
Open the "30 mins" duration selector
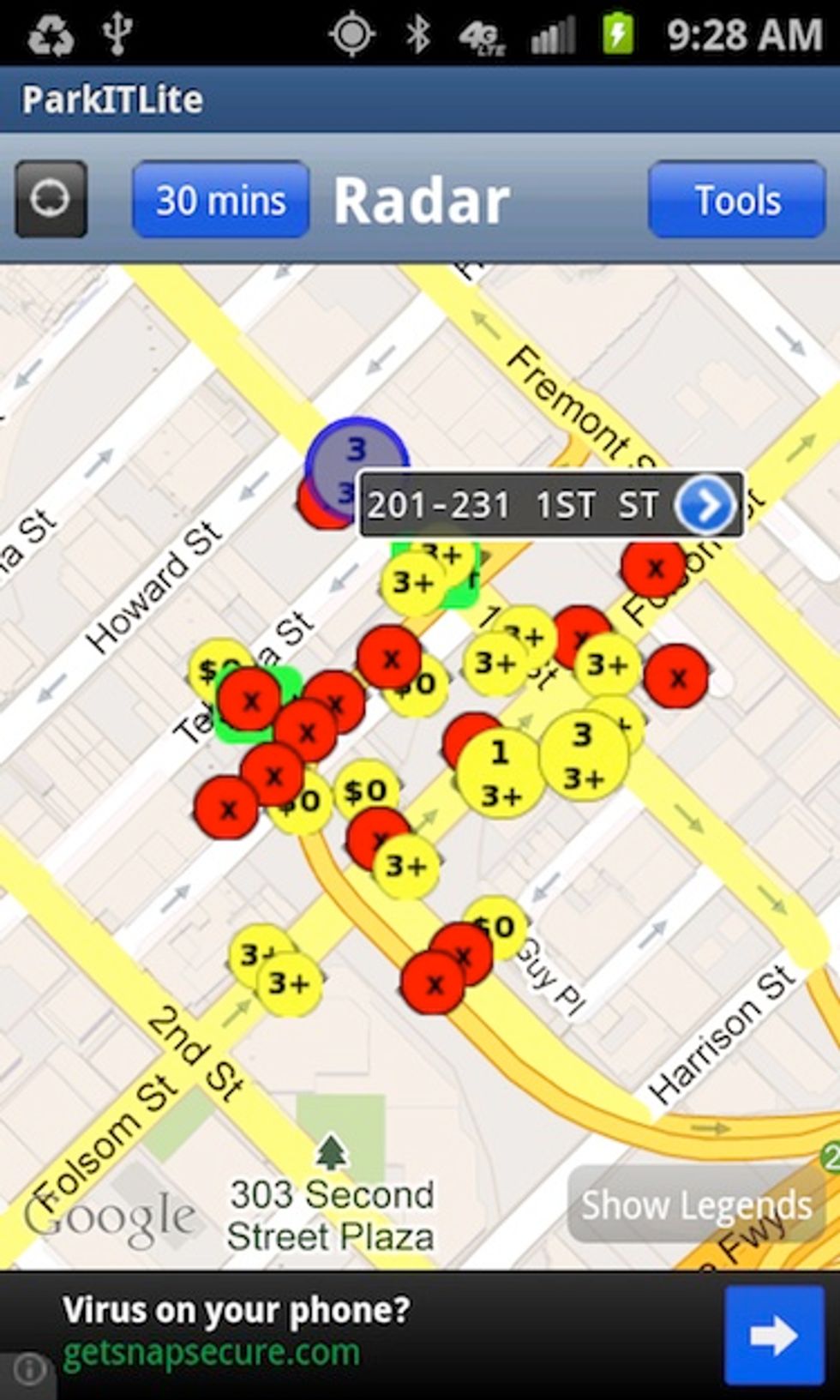pos(219,201)
